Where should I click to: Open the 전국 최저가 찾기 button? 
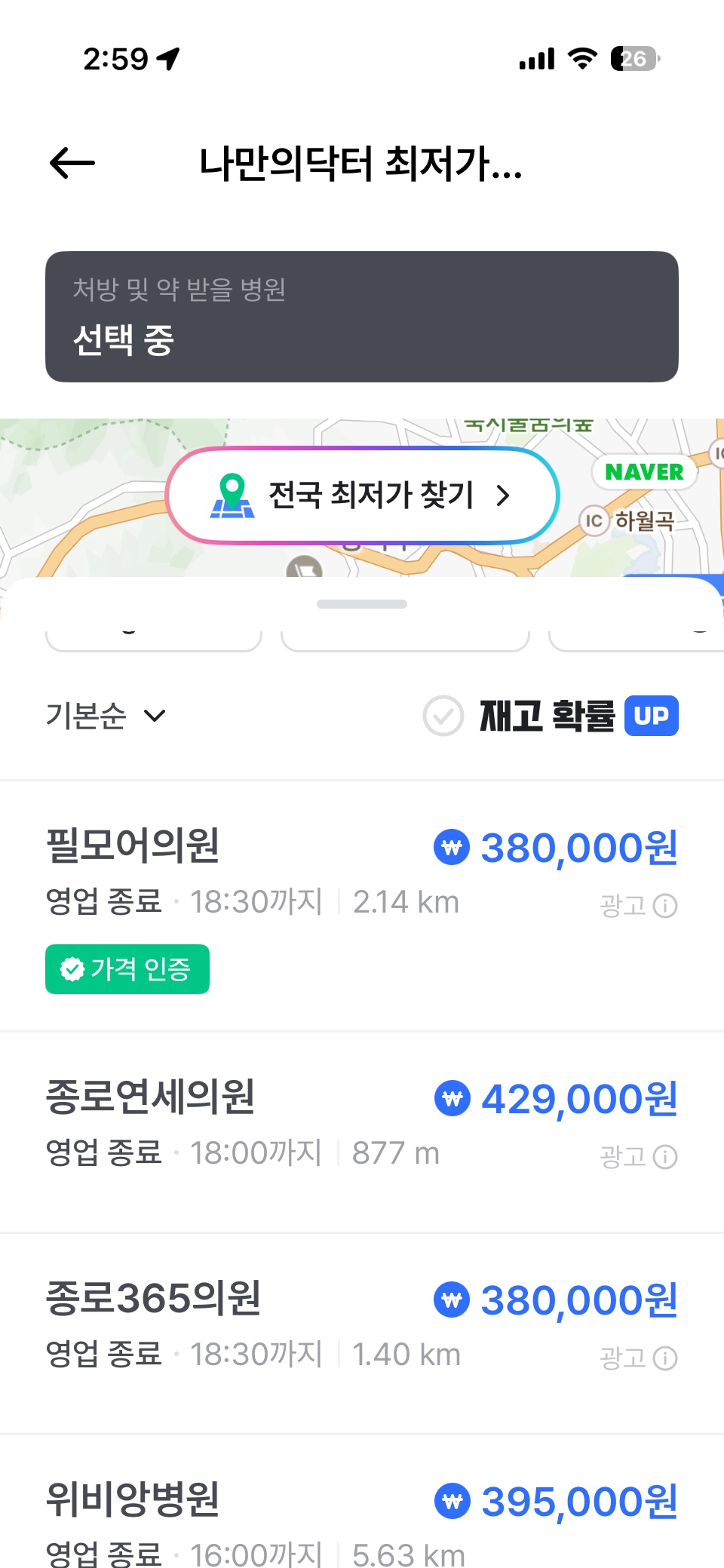point(362,496)
